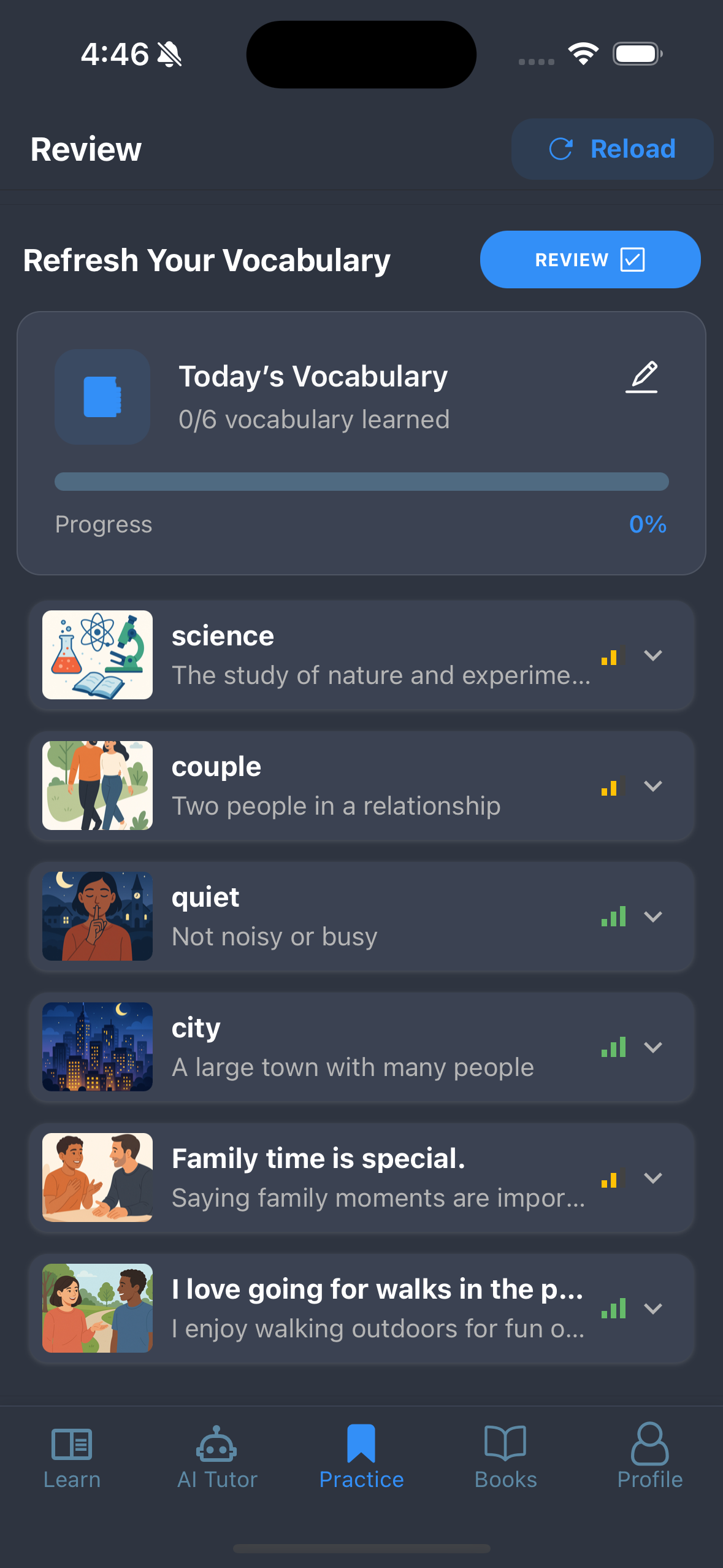
Task: Expand the 'science' vocabulary card
Action: [653, 656]
